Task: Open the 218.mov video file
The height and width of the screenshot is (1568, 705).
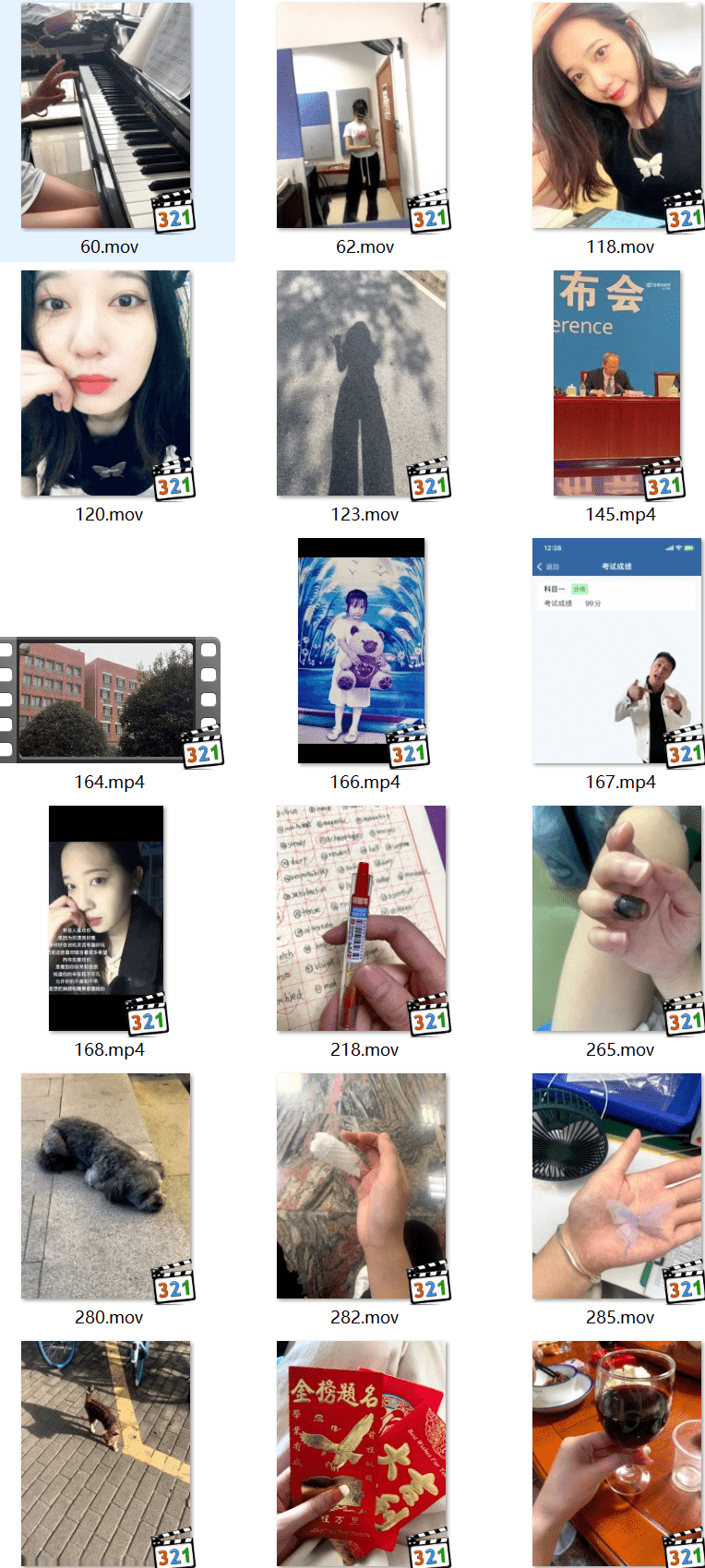Action: [362, 918]
